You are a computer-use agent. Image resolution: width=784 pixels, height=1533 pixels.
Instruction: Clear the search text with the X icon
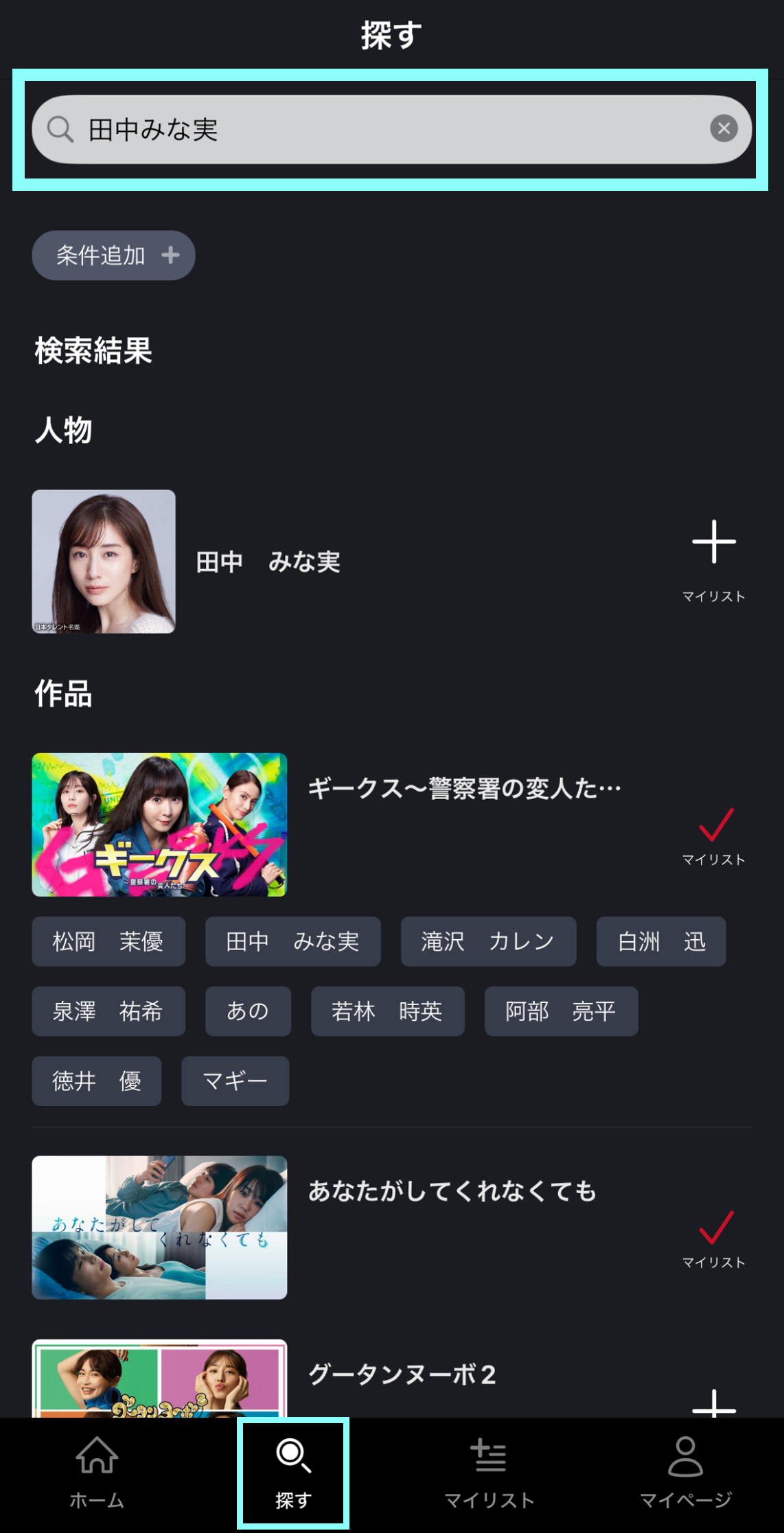pyautogui.click(x=724, y=128)
